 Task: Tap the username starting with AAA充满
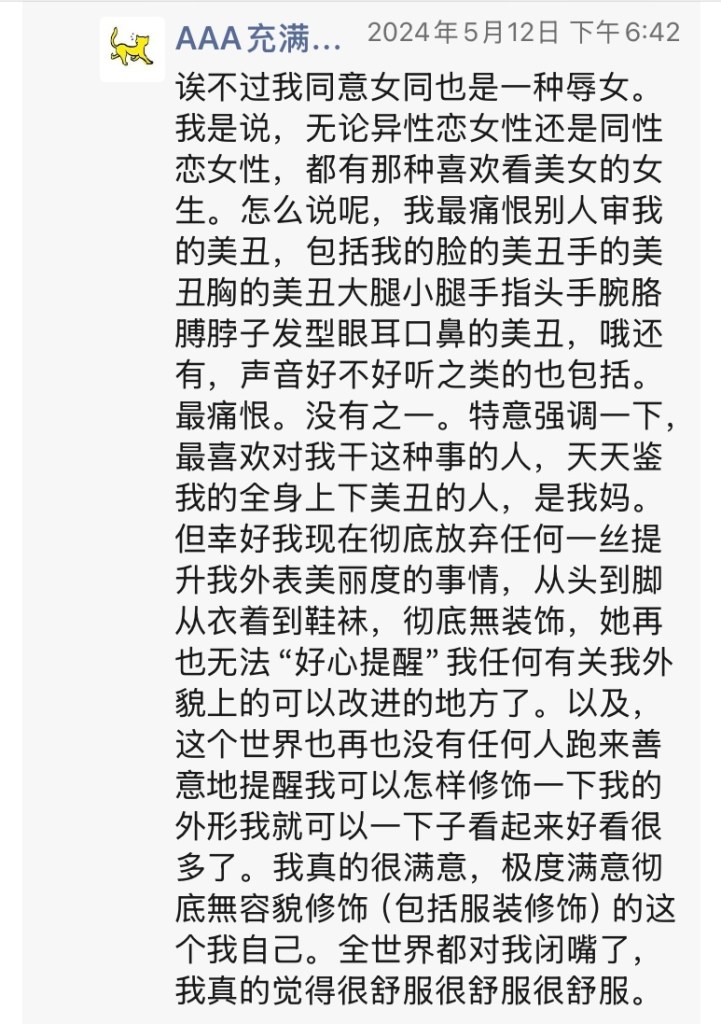[x=259, y=36]
